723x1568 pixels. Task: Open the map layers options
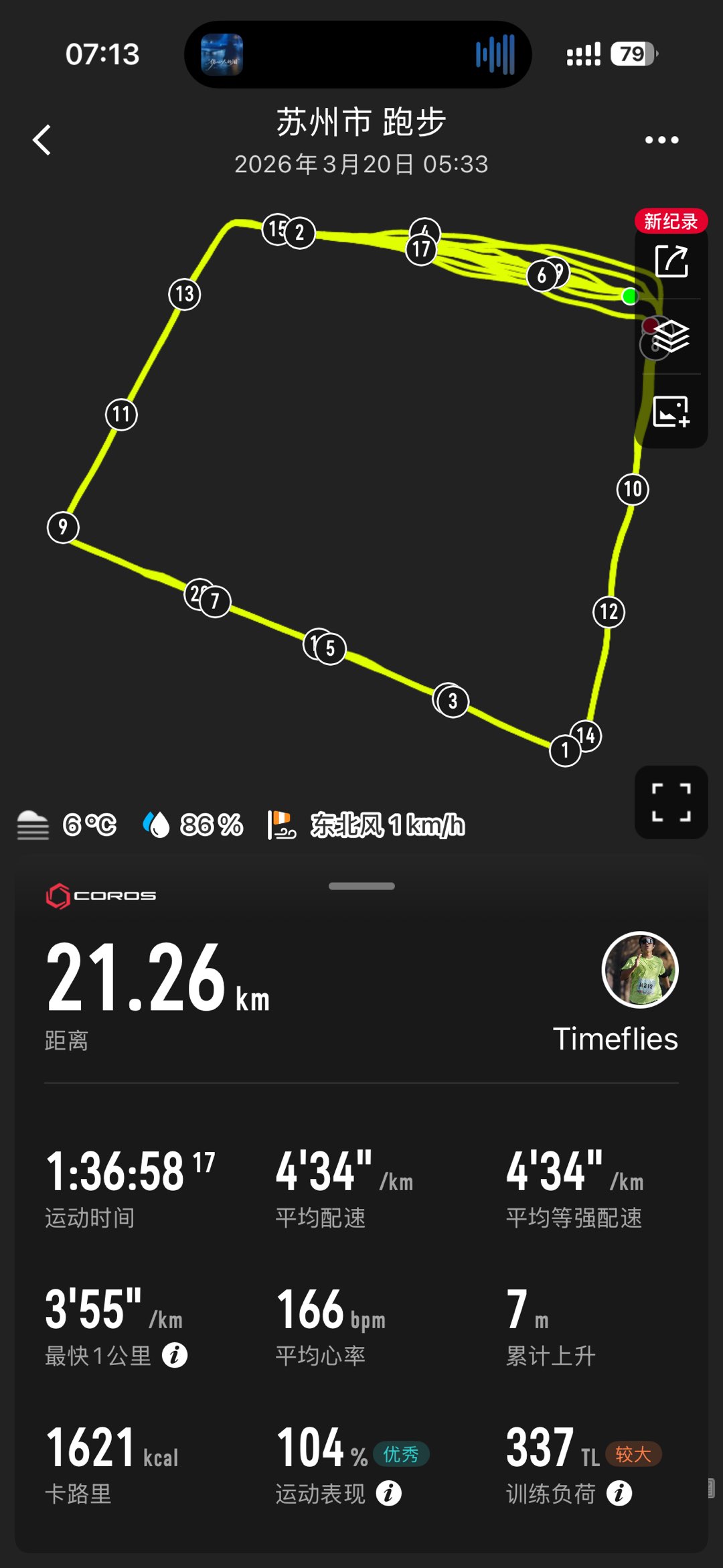tap(671, 336)
